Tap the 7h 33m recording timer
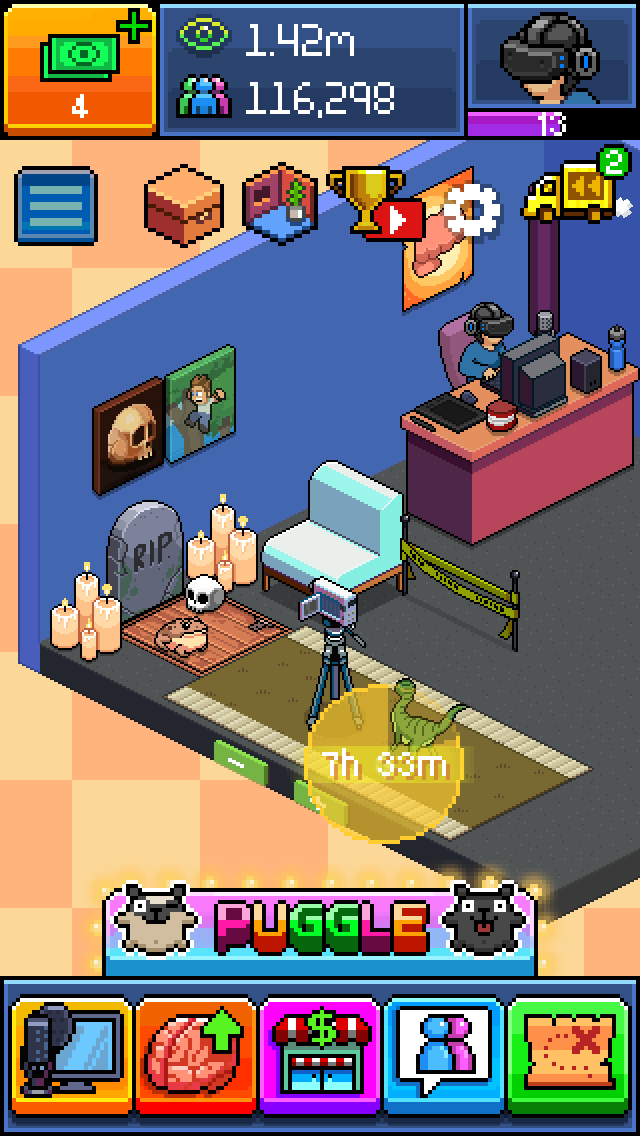The width and height of the screenshot is (640, 1136). coord(383,766)
